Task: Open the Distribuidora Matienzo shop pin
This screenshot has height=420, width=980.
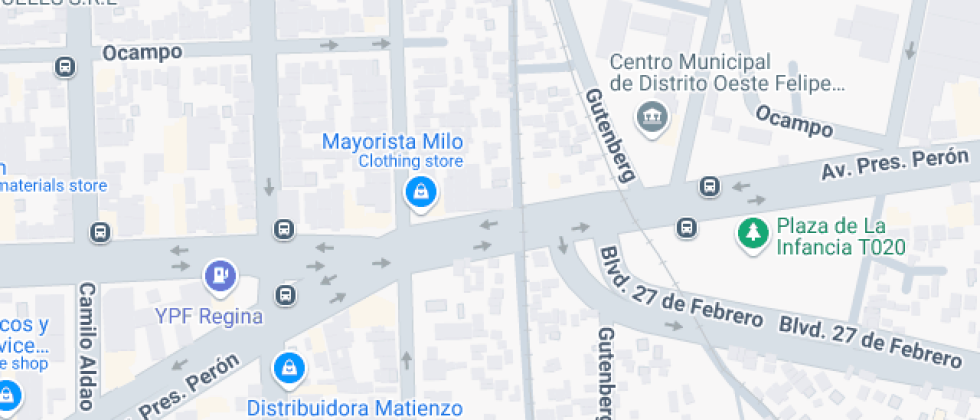Action: [x=289, y=368]
